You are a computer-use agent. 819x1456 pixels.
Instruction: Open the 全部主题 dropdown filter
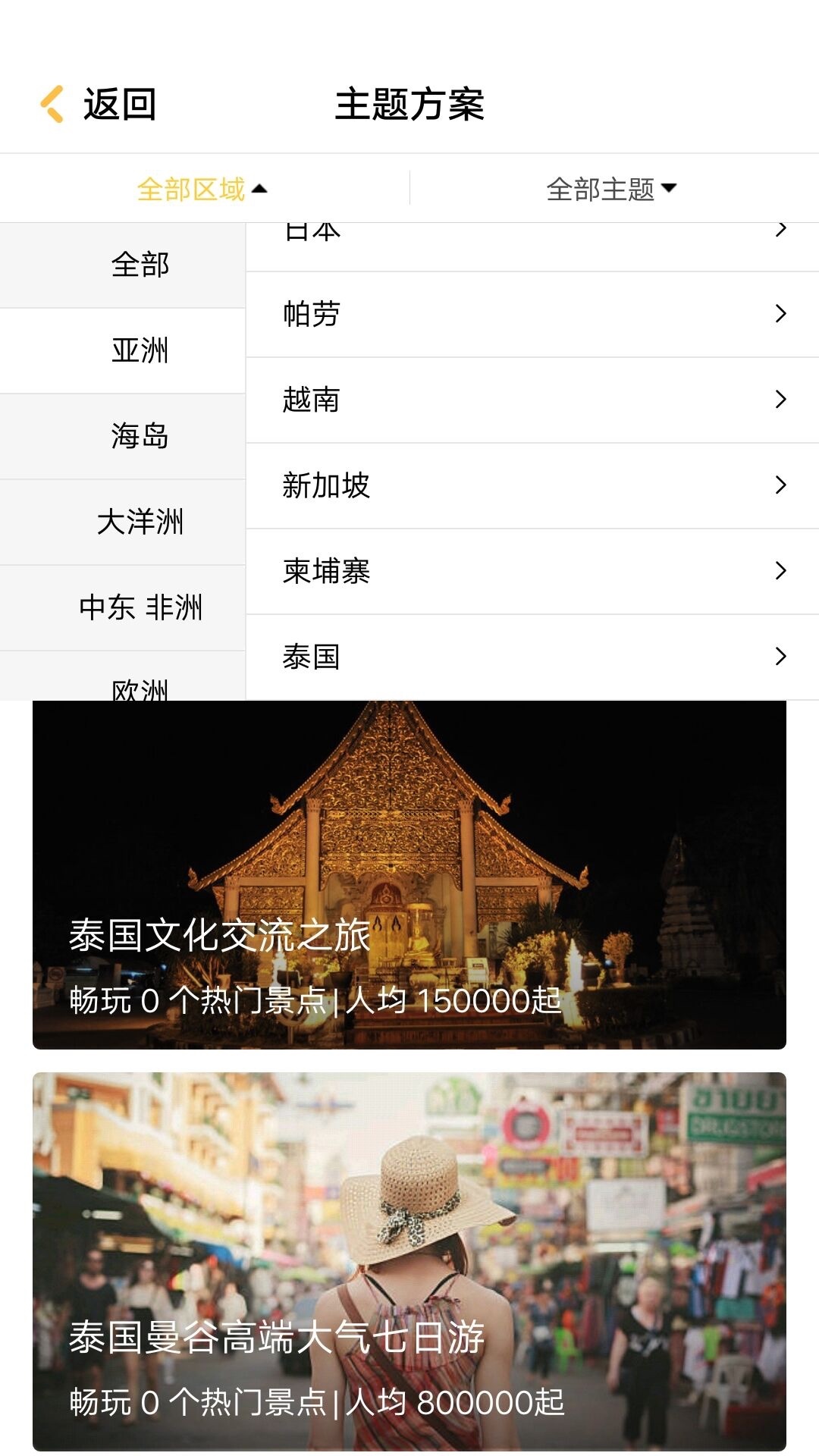click(612, 187)
